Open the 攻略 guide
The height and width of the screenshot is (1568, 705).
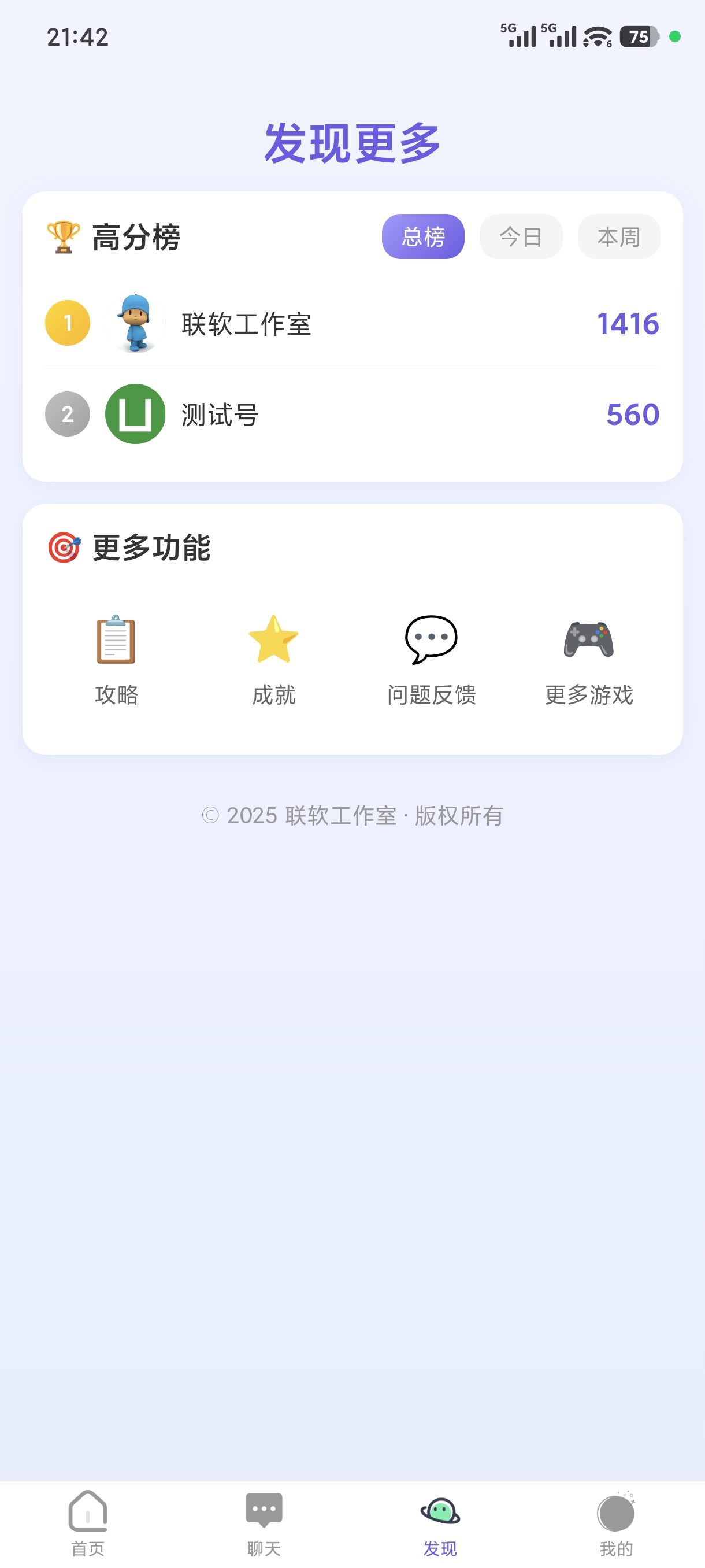[x=116, y=660]
